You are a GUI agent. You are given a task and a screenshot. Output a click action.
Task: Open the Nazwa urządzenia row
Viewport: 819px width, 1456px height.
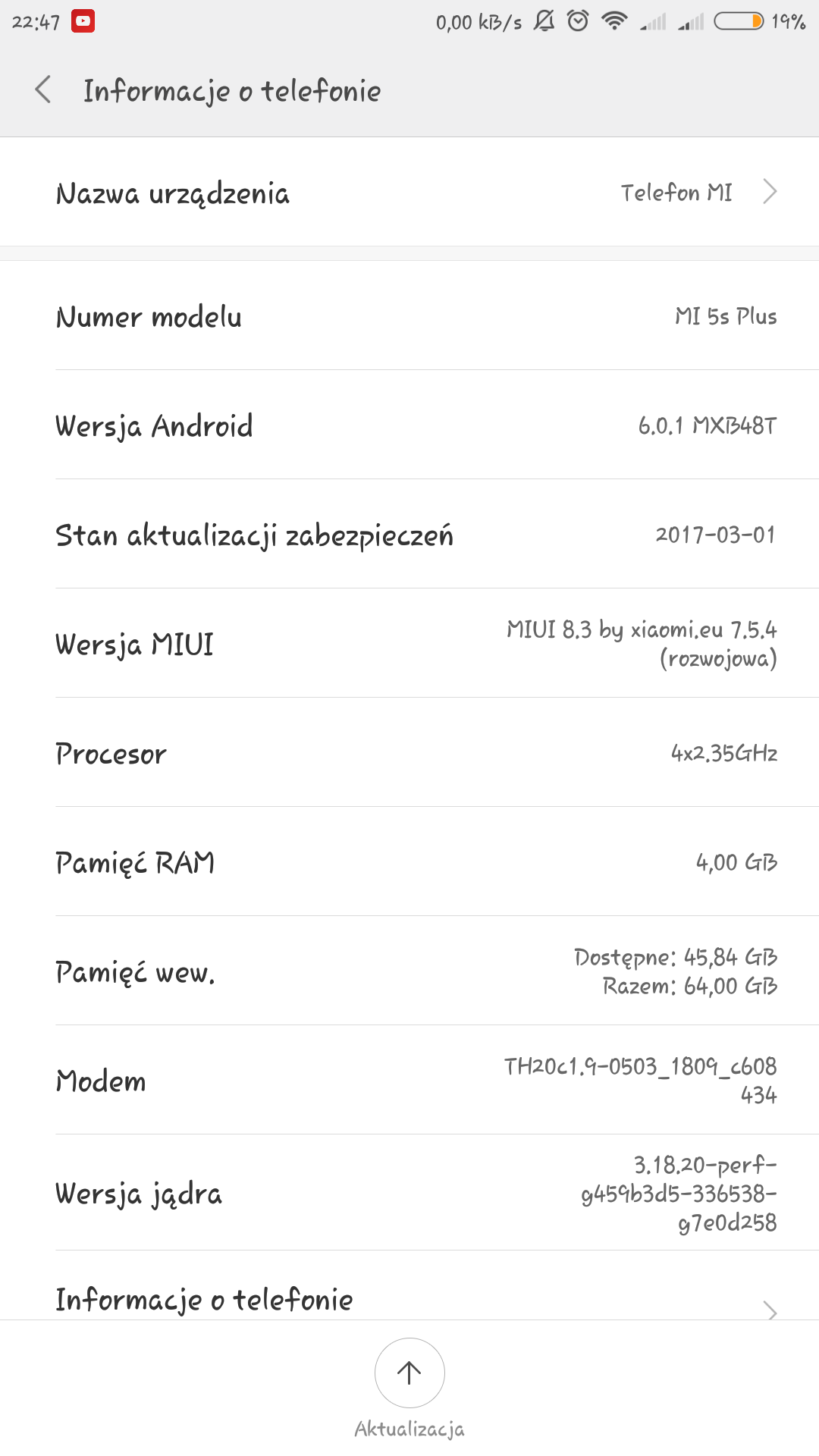coord(409,193)
